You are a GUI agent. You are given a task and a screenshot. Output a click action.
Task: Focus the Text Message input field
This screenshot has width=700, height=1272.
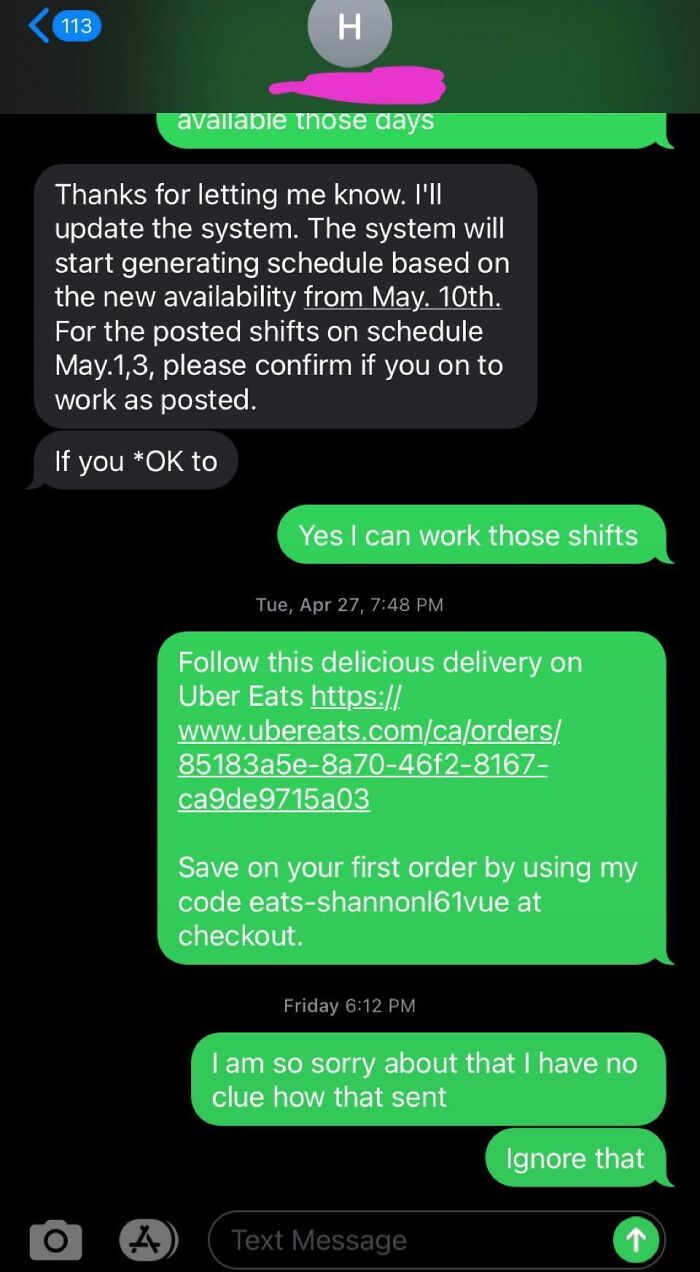[x=410, y=1240]
